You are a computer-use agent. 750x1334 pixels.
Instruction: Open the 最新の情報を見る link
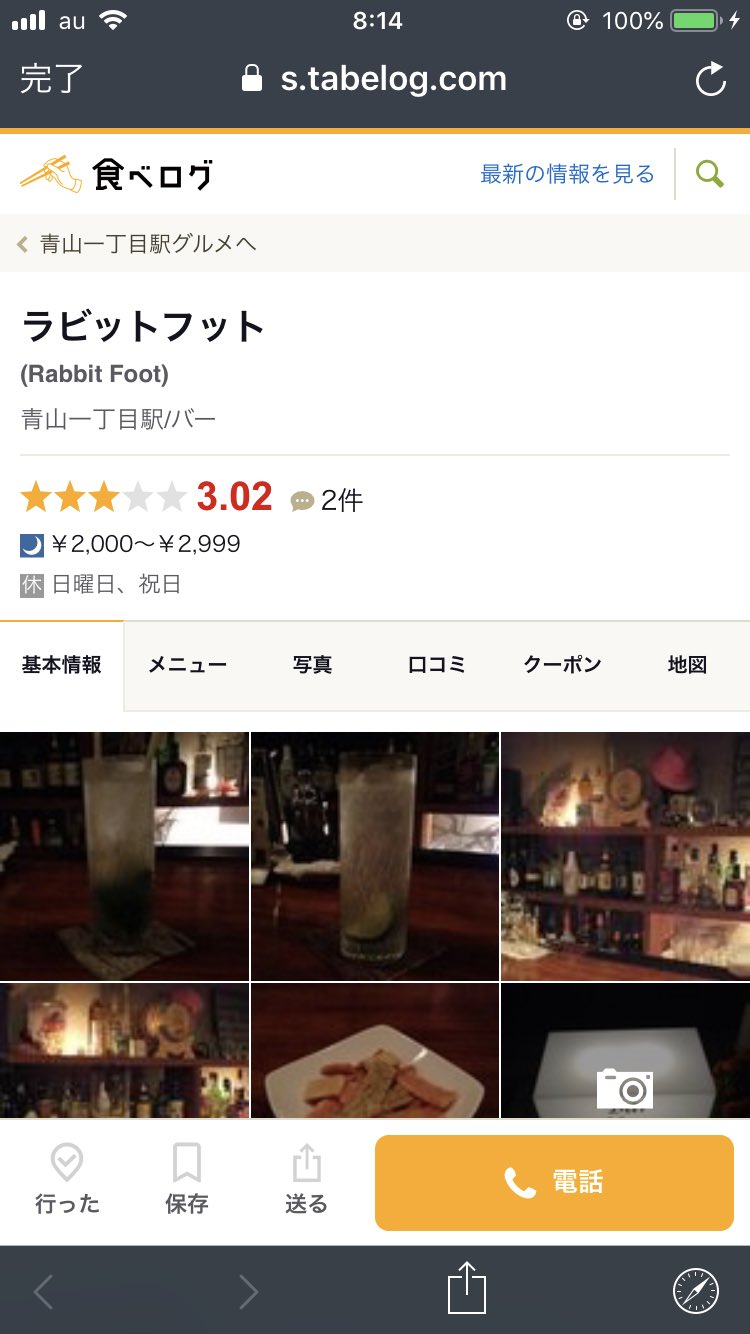point(567,174)
